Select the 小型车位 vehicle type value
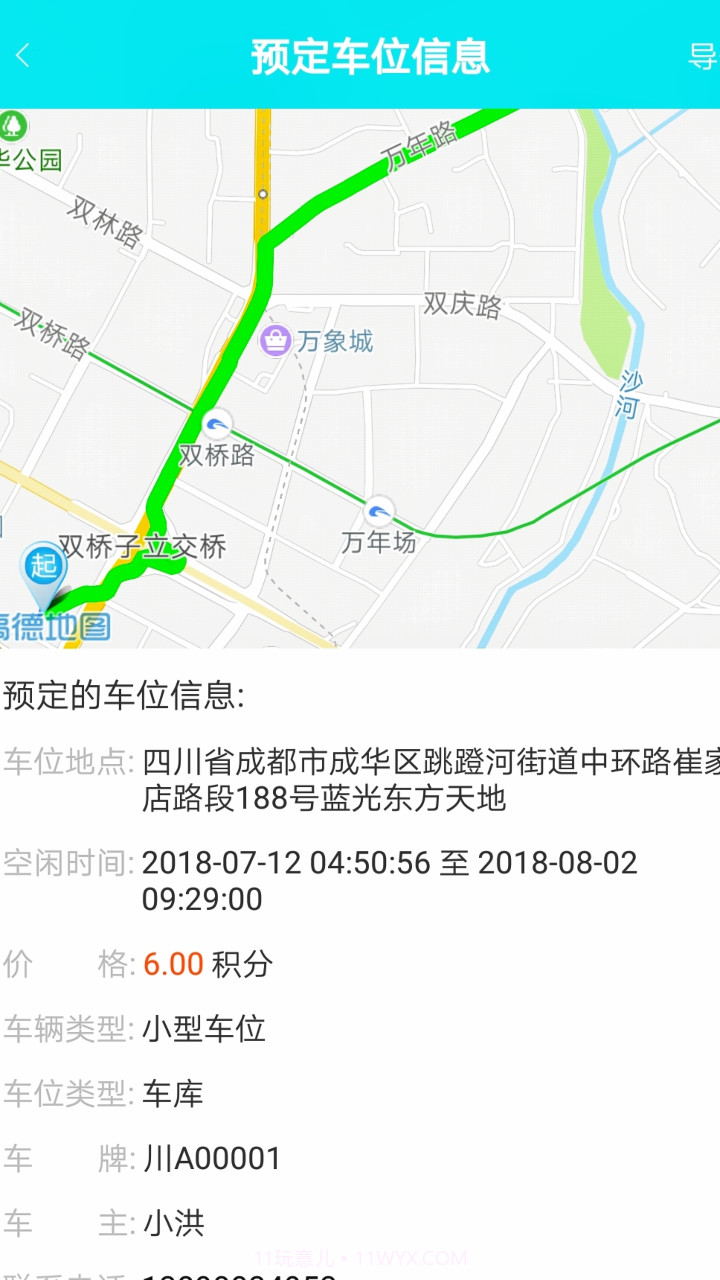The height and width of the screenshot is (1280, 720). coord(204,1029)
